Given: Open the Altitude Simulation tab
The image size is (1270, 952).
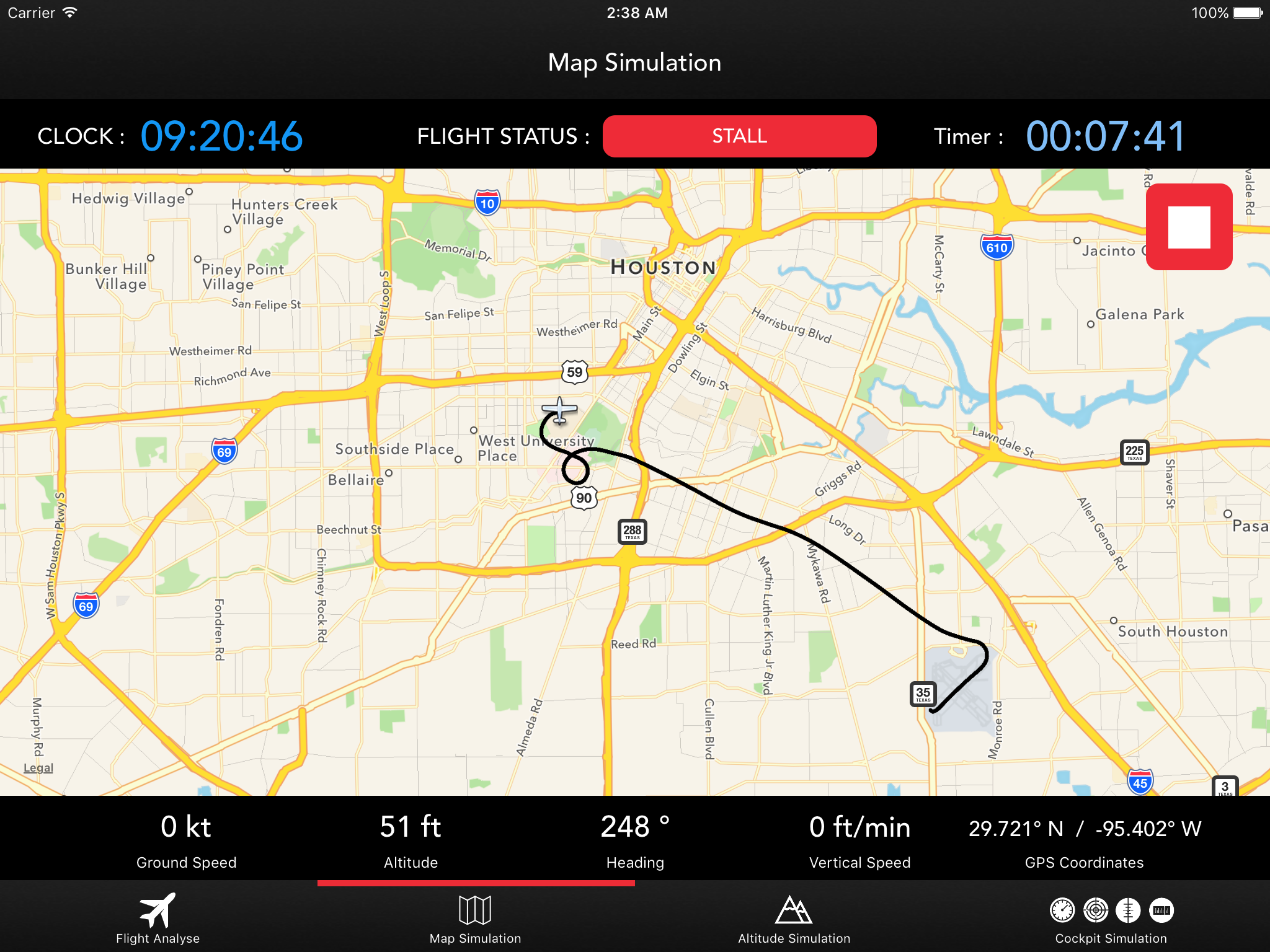Looking at the screenshot, I should coord(794,919).
